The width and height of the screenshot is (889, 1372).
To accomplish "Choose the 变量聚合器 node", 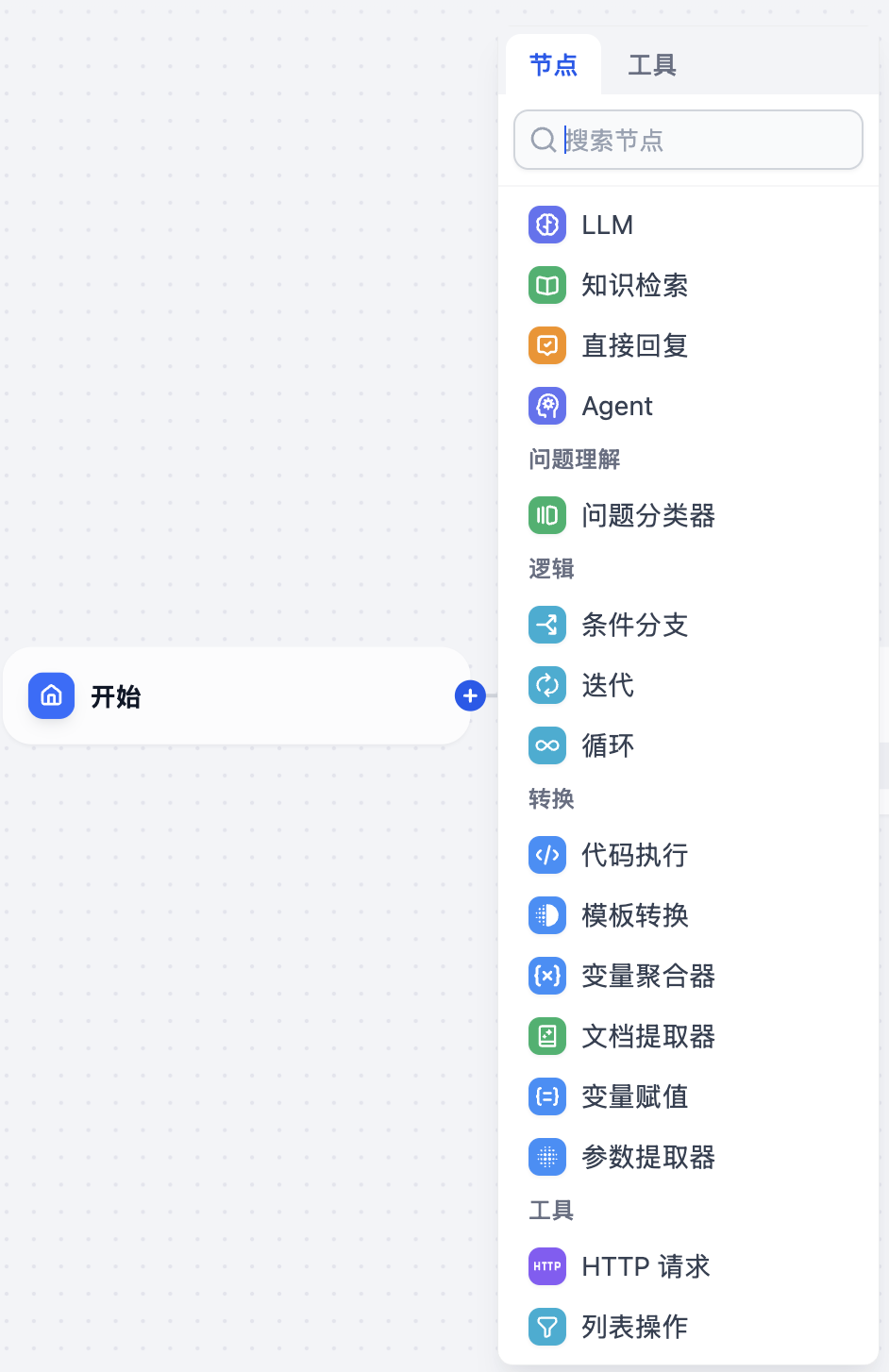I will click(647, 976).
